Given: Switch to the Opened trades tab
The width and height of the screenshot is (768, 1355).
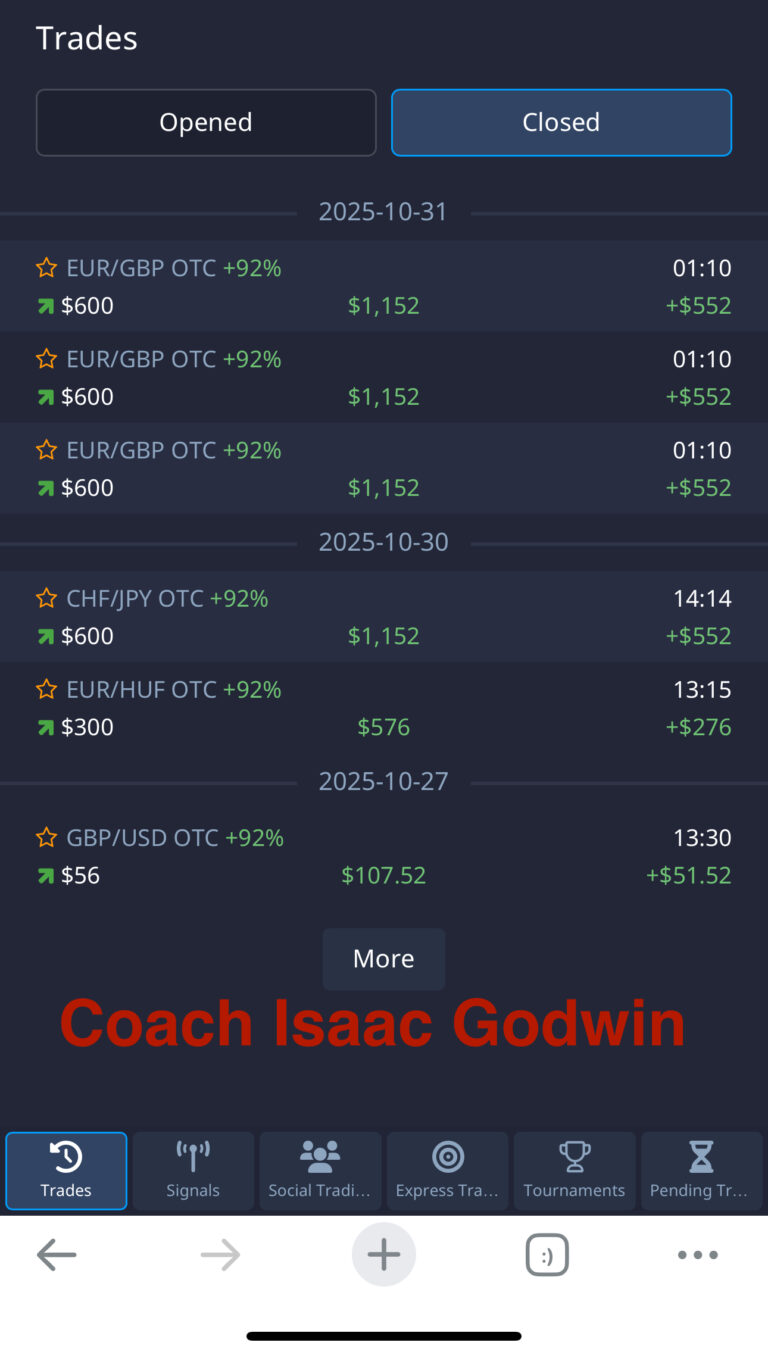Looking at the screenshot, I should coord(206,122).
